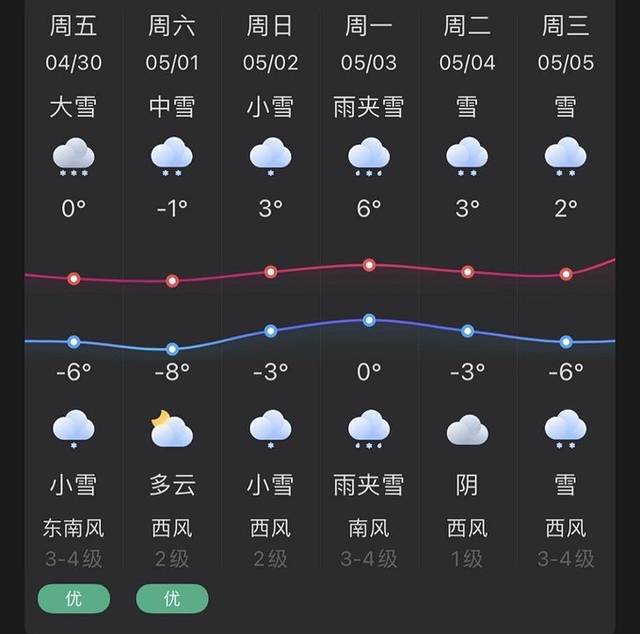This screenshot has height=634, width=640.
Task: Select the 周二 05/04 forecast column
Action: point(467,44)
